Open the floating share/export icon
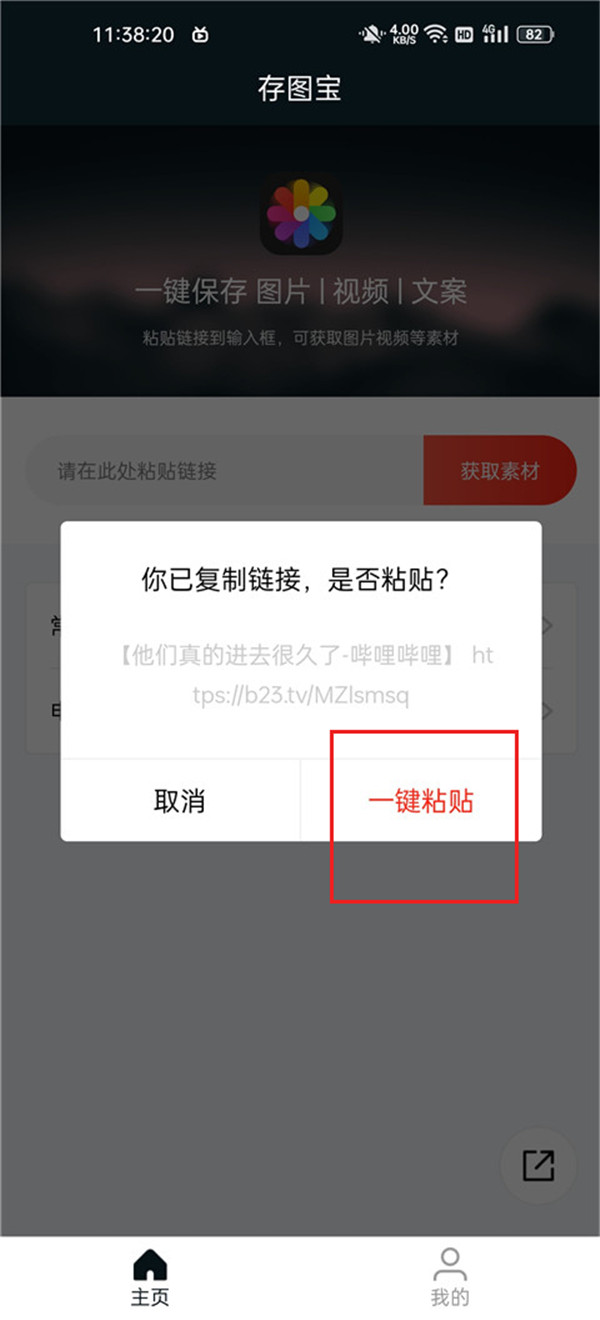The image size is (600, 1320). tap(538, 1165)
